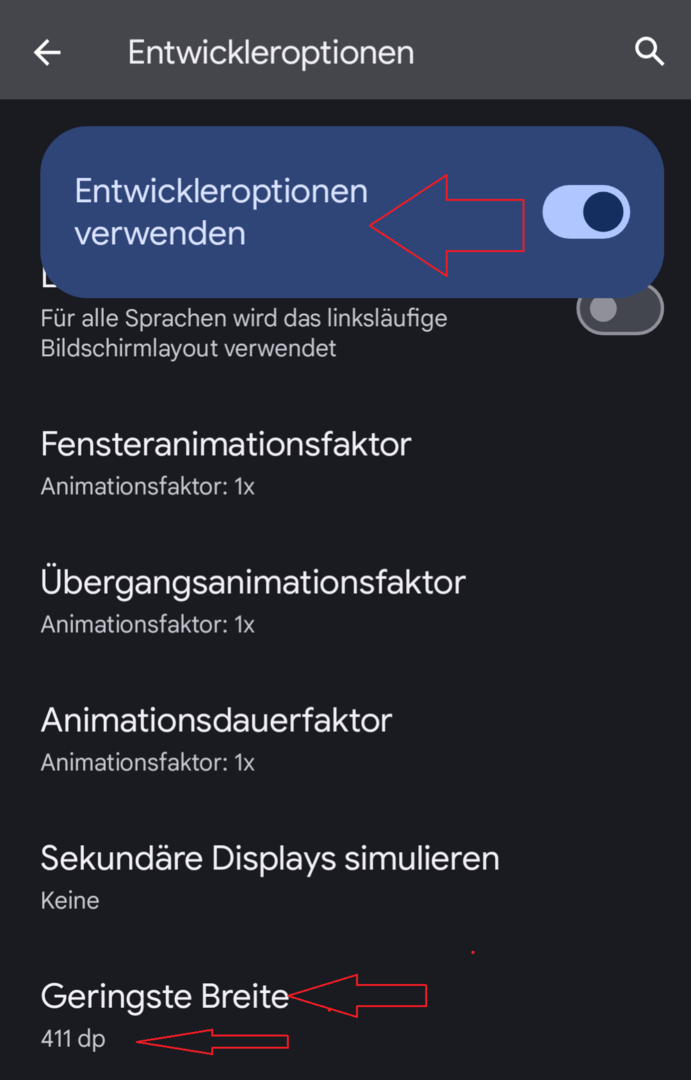This screenshot has height=1080, width=691.
Task: Go back from Entwickleroptionen
Action: point(47,53)
